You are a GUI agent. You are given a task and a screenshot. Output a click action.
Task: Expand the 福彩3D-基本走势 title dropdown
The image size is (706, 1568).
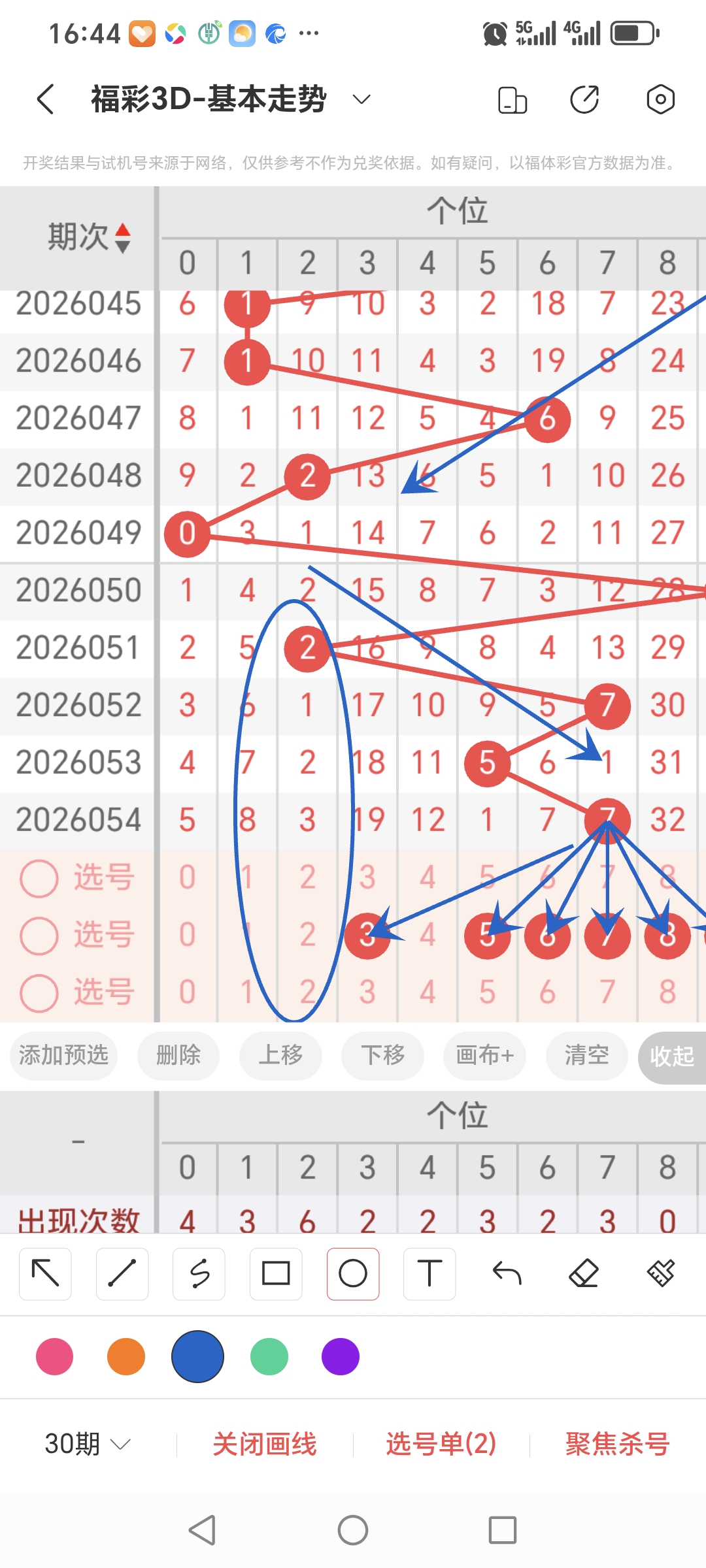[x=360, y=99]
